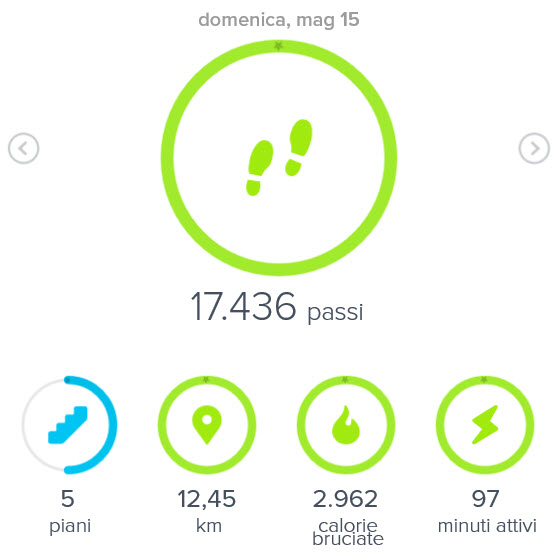Go to the previous day arrow

tap(23, 148)
